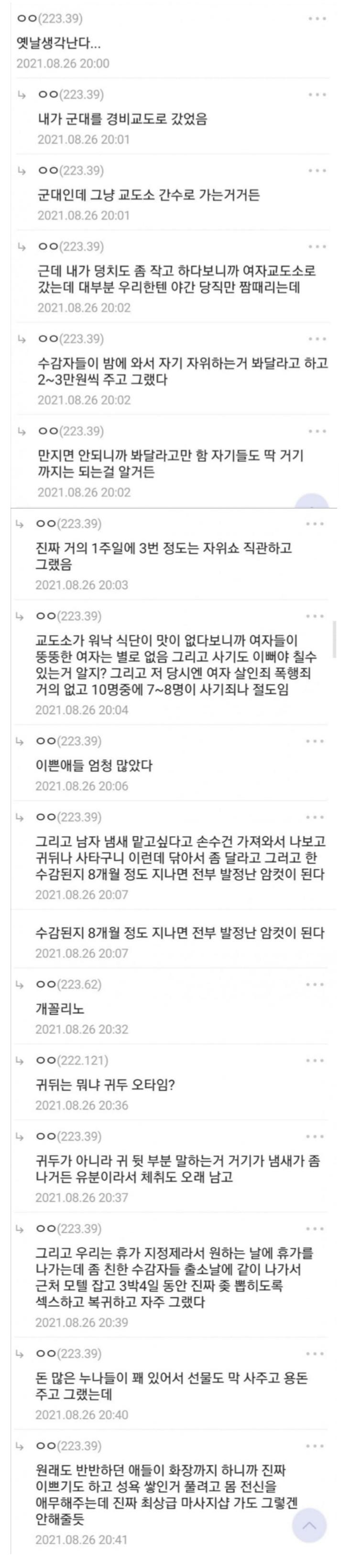Open overflow menu on the '옛날생각난다...' comment

pos(317,19)
